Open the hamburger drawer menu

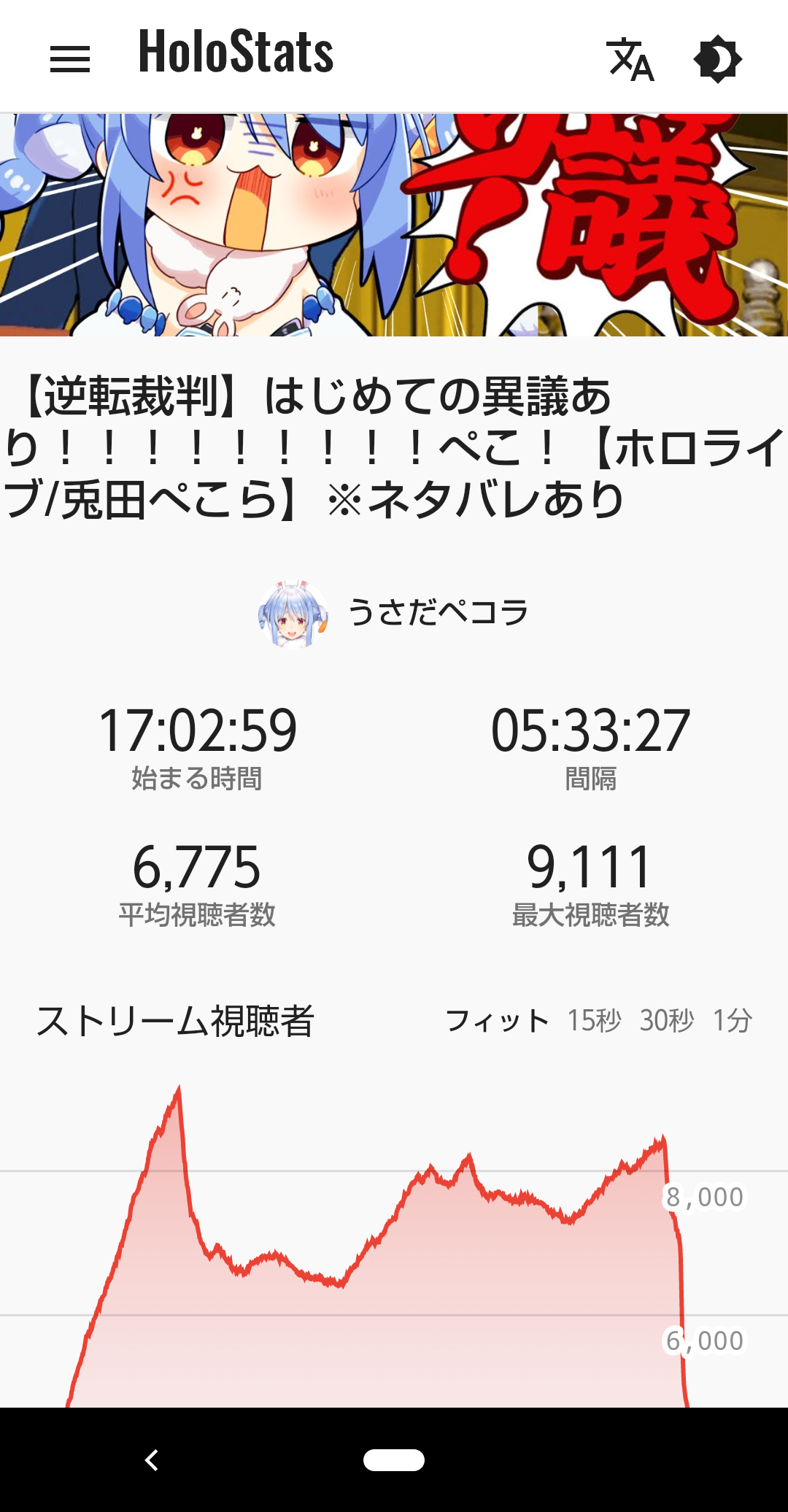[x=70, y=59]
